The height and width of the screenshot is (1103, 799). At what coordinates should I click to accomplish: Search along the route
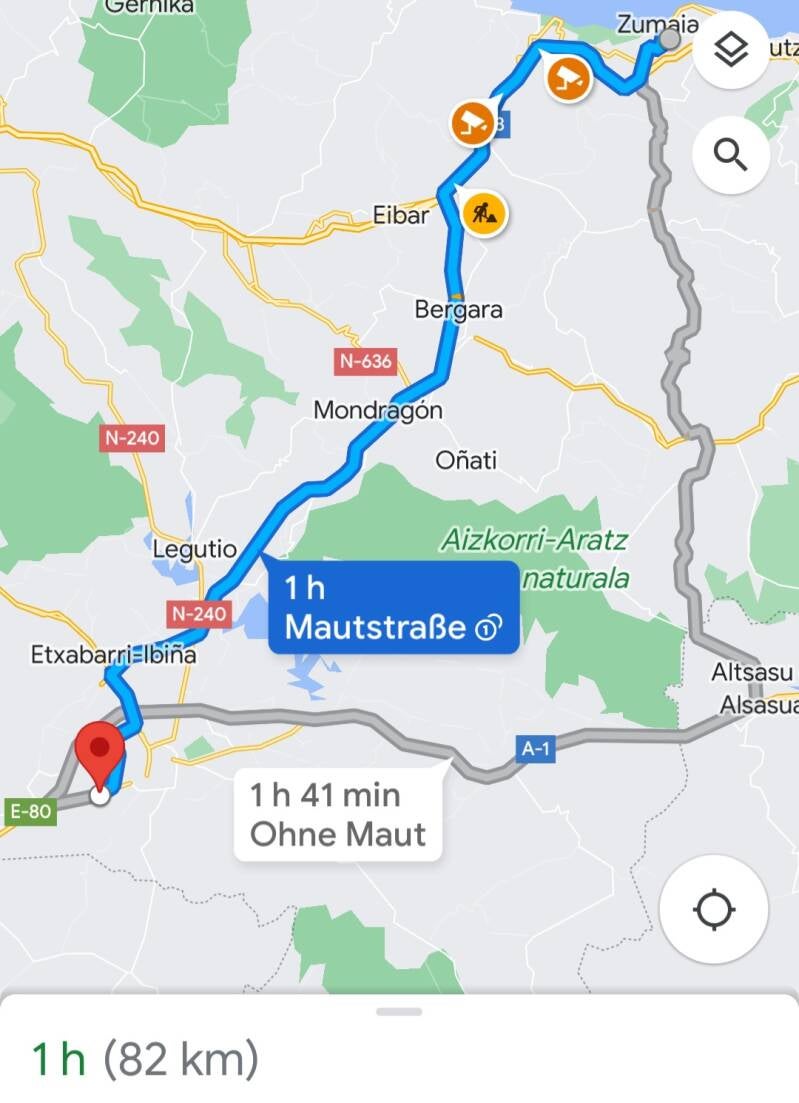731,155
